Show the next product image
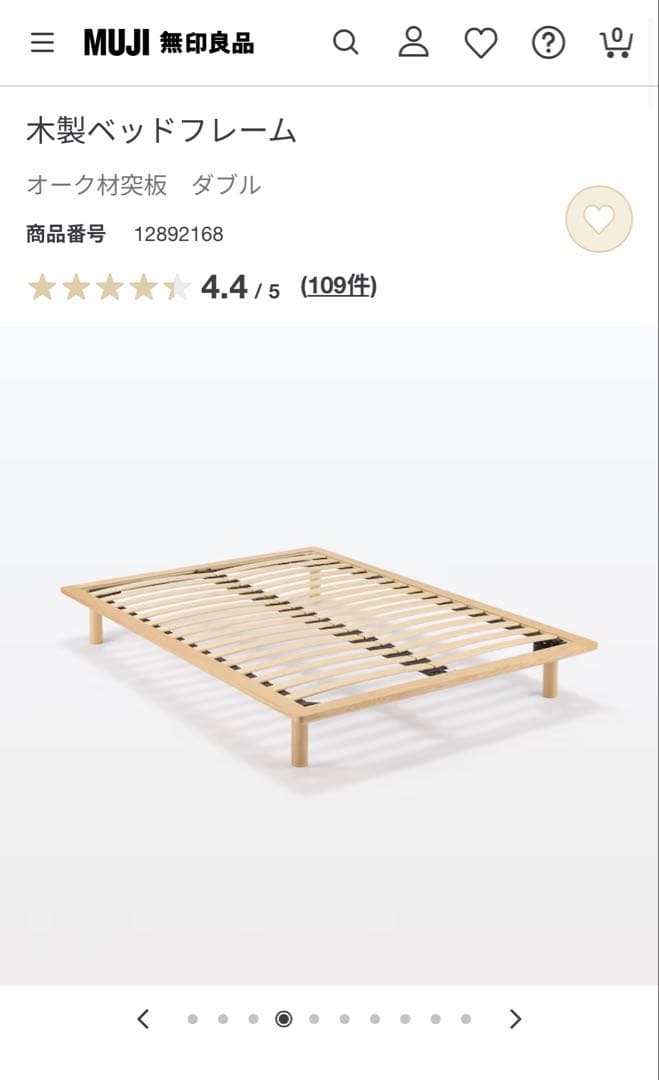This screenshot has height=1080, width=659. pos(515,1019)
